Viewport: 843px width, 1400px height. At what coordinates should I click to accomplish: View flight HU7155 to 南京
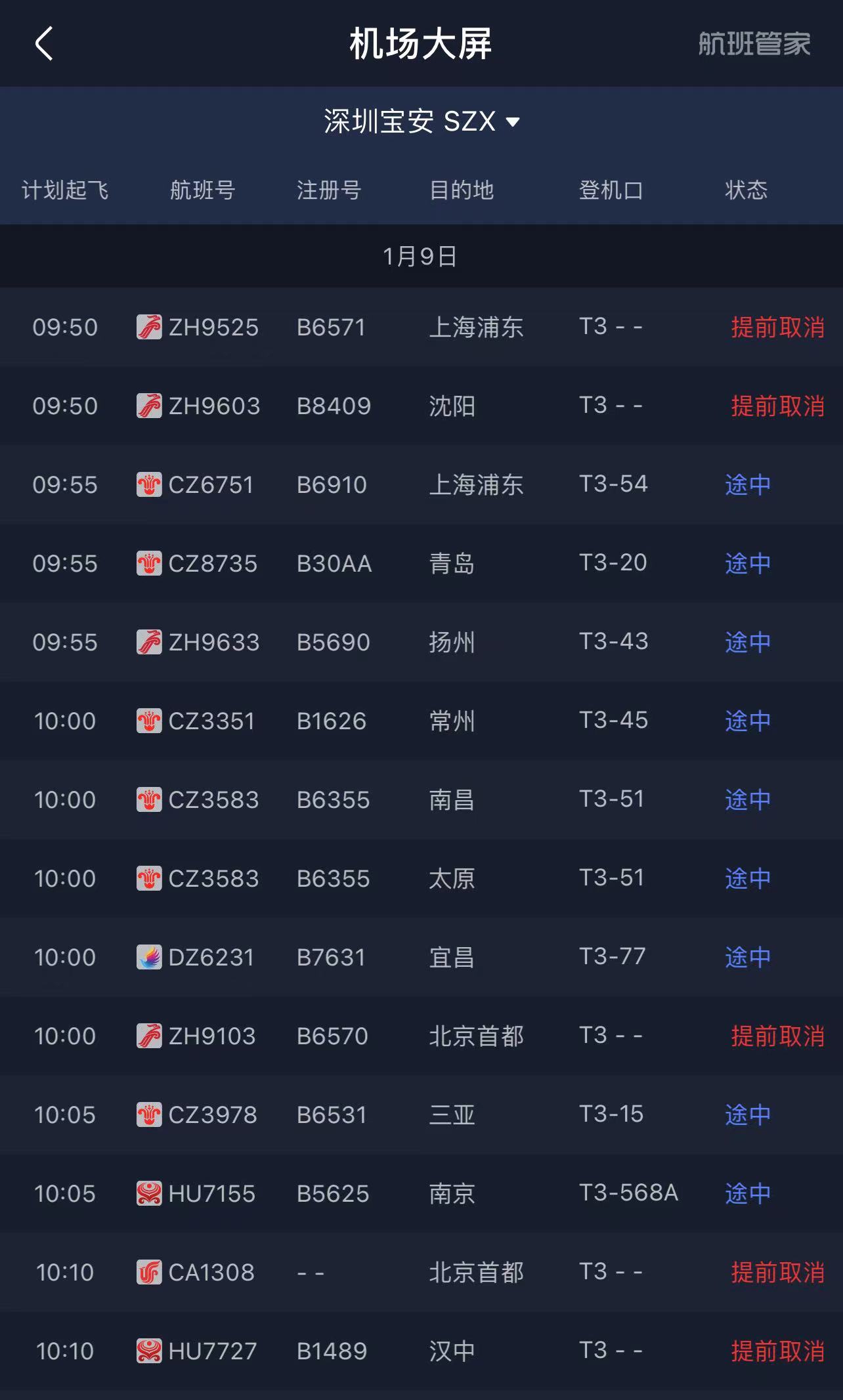click(x=421, y=1193)
